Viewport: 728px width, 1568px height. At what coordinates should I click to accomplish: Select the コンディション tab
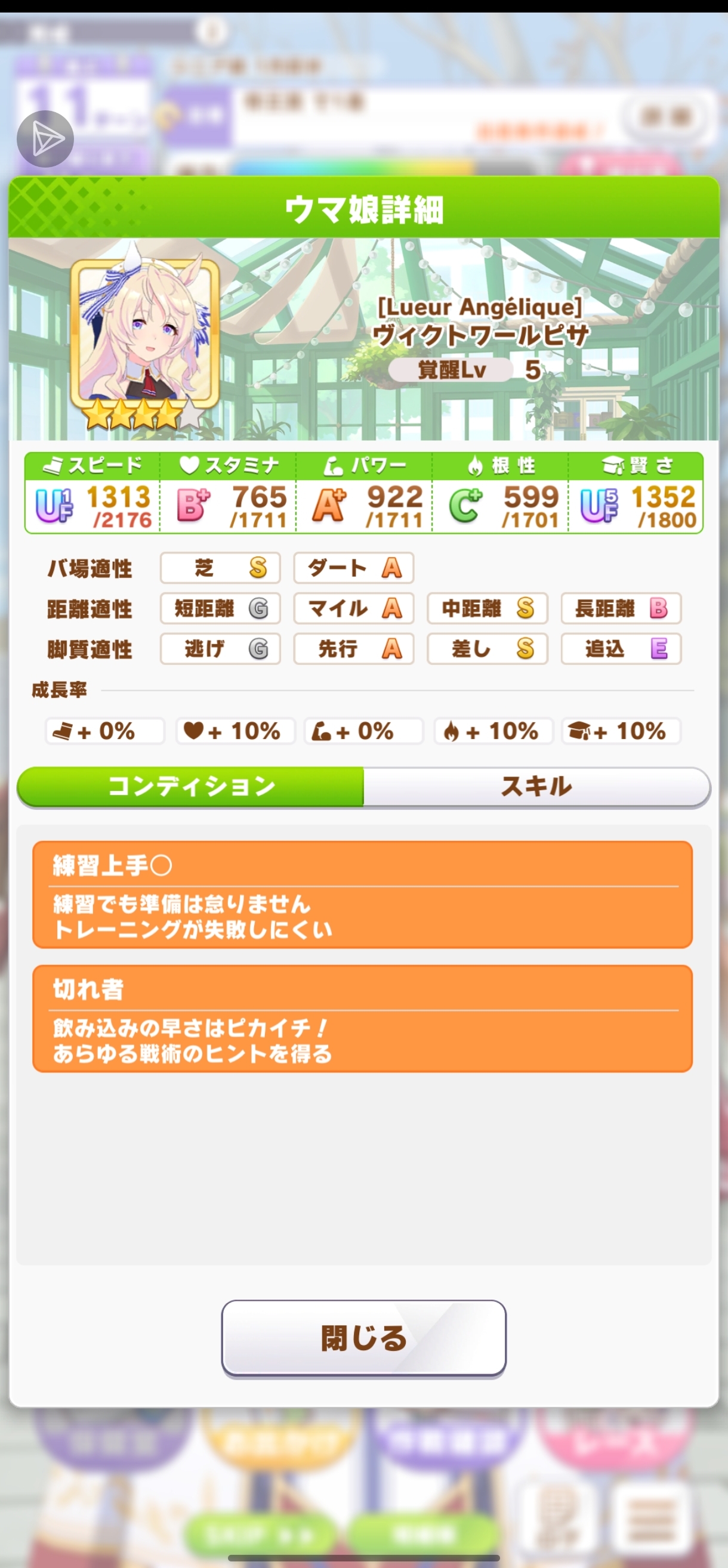[x=191, y=787]
